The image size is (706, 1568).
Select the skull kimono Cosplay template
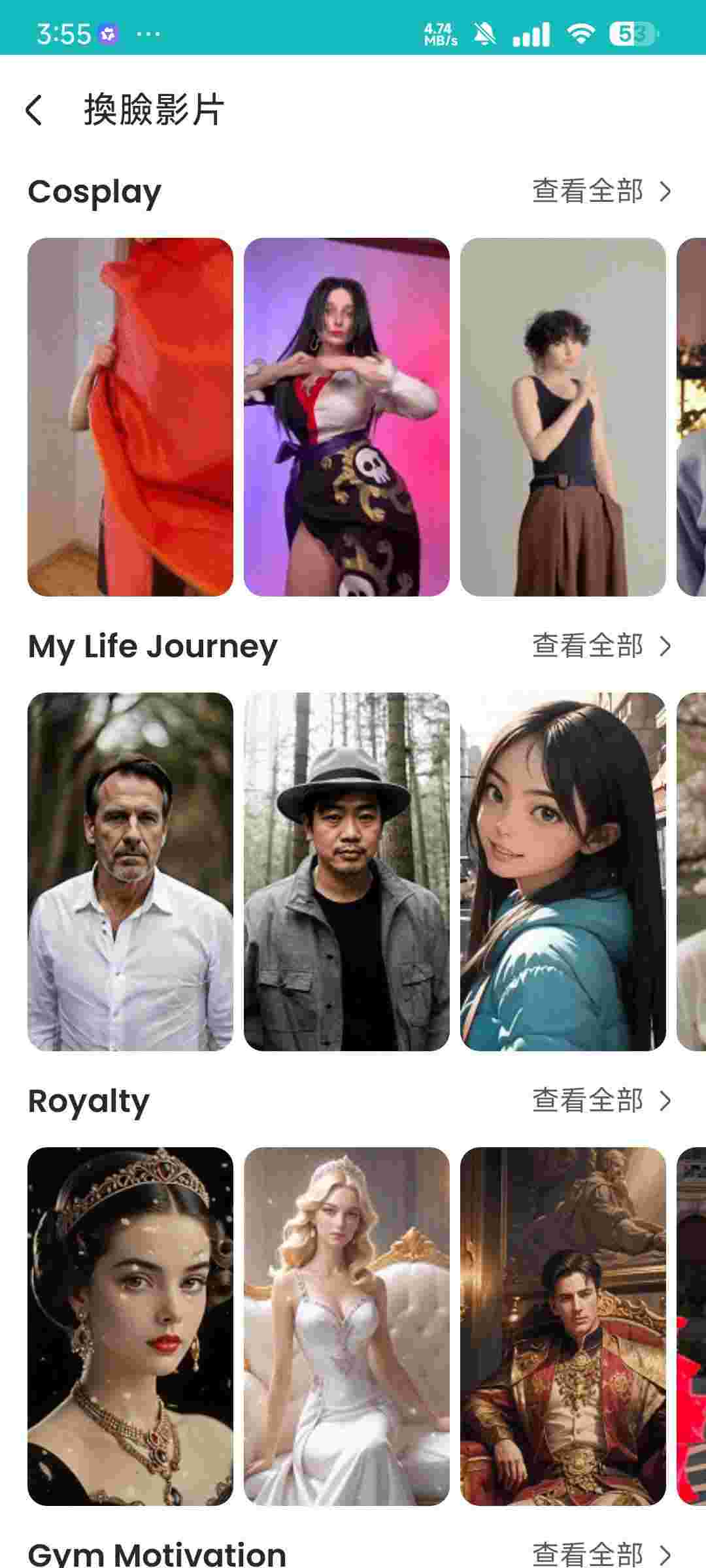point(346,417)
